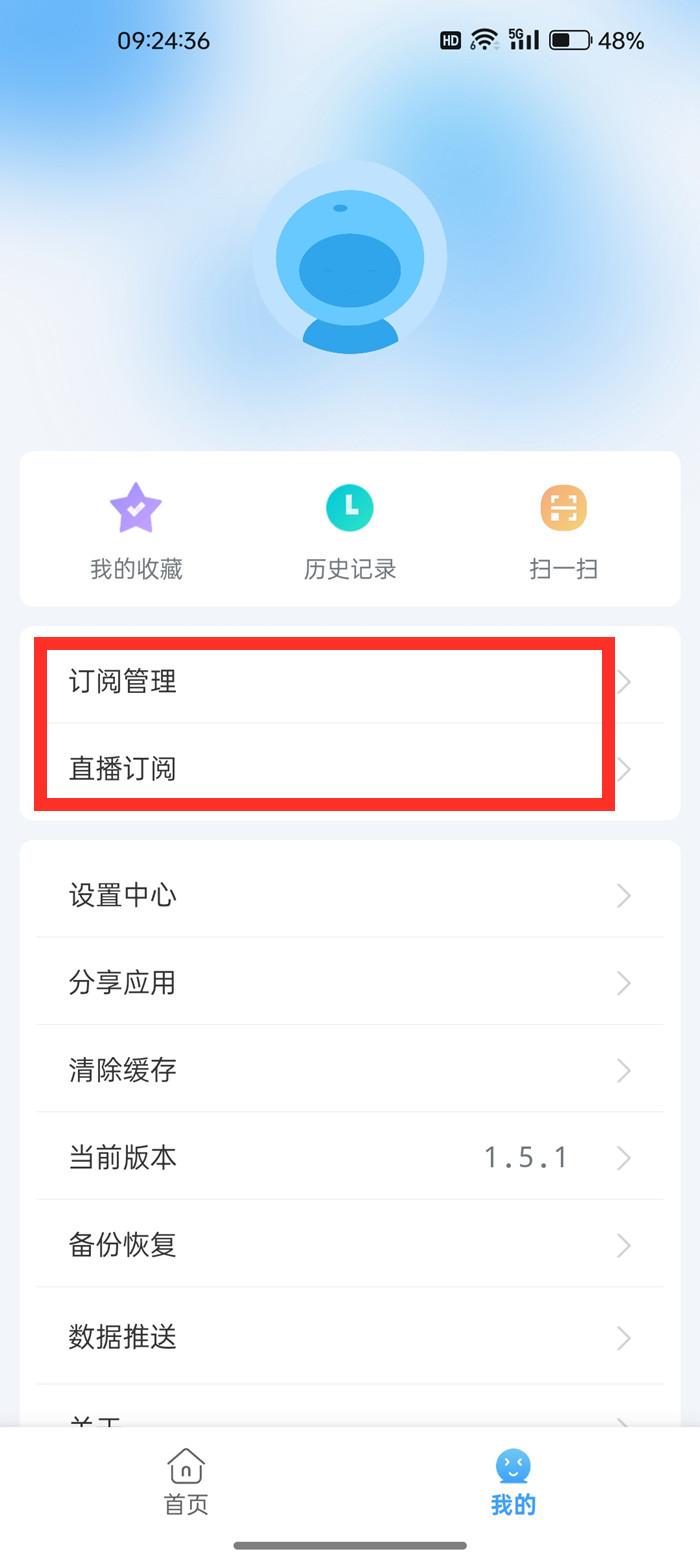The image size is (700, 1563).
Task: Open the 扫一扫 scanner
Action: point(563,531)
